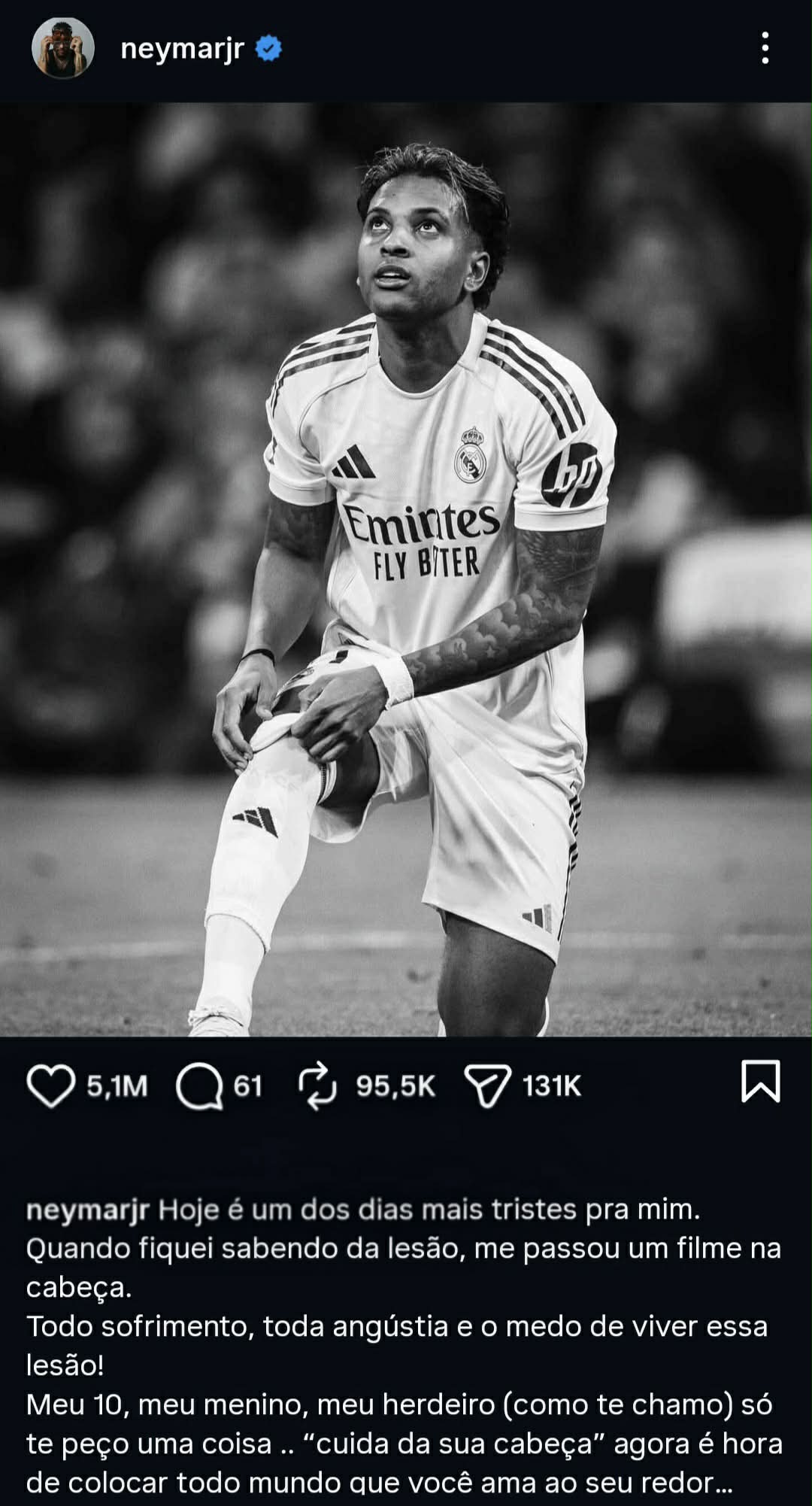Open the comments on this post

coord(199,1086)
